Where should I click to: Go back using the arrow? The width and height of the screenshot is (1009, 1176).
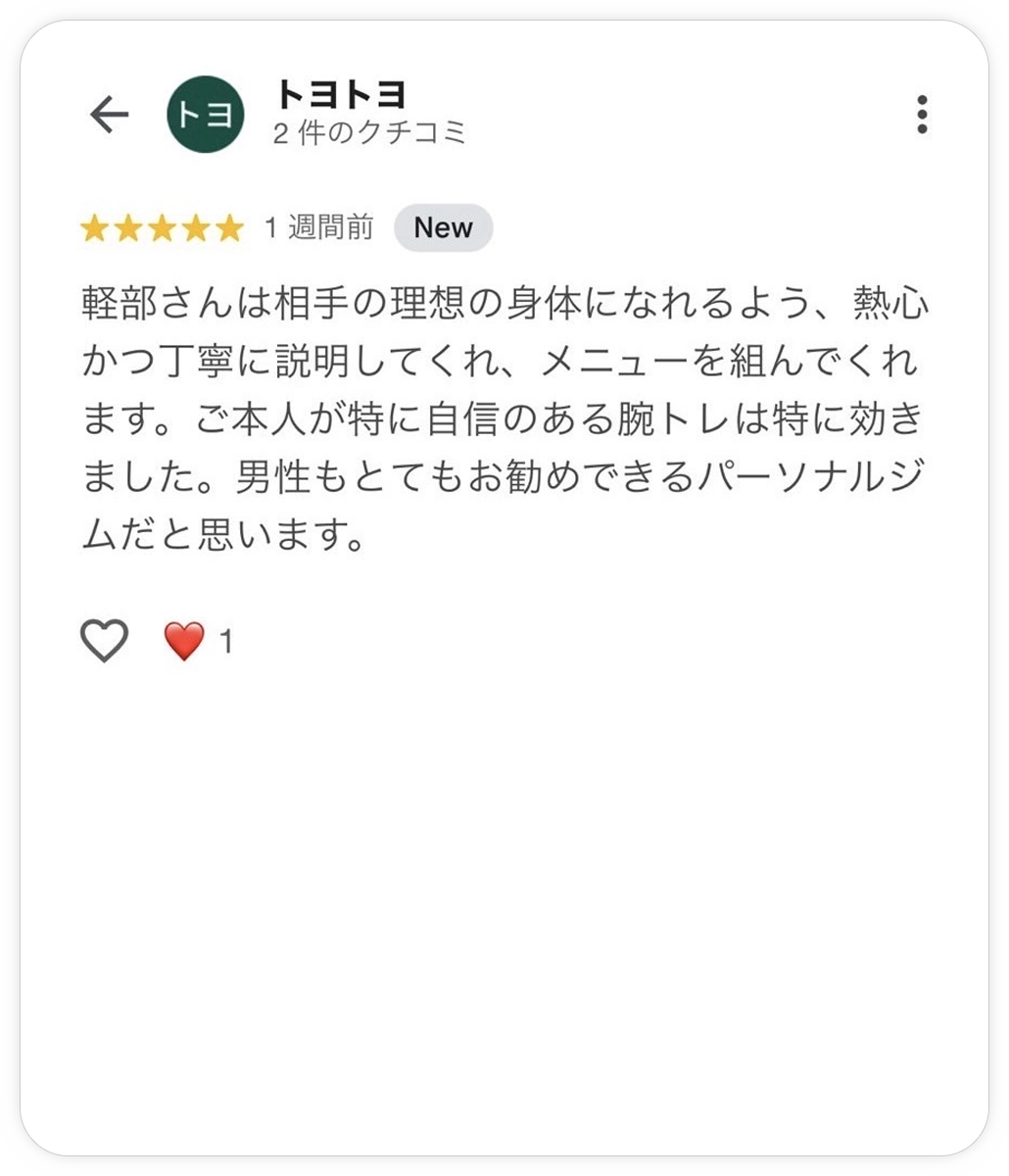(x=109, y=115)
